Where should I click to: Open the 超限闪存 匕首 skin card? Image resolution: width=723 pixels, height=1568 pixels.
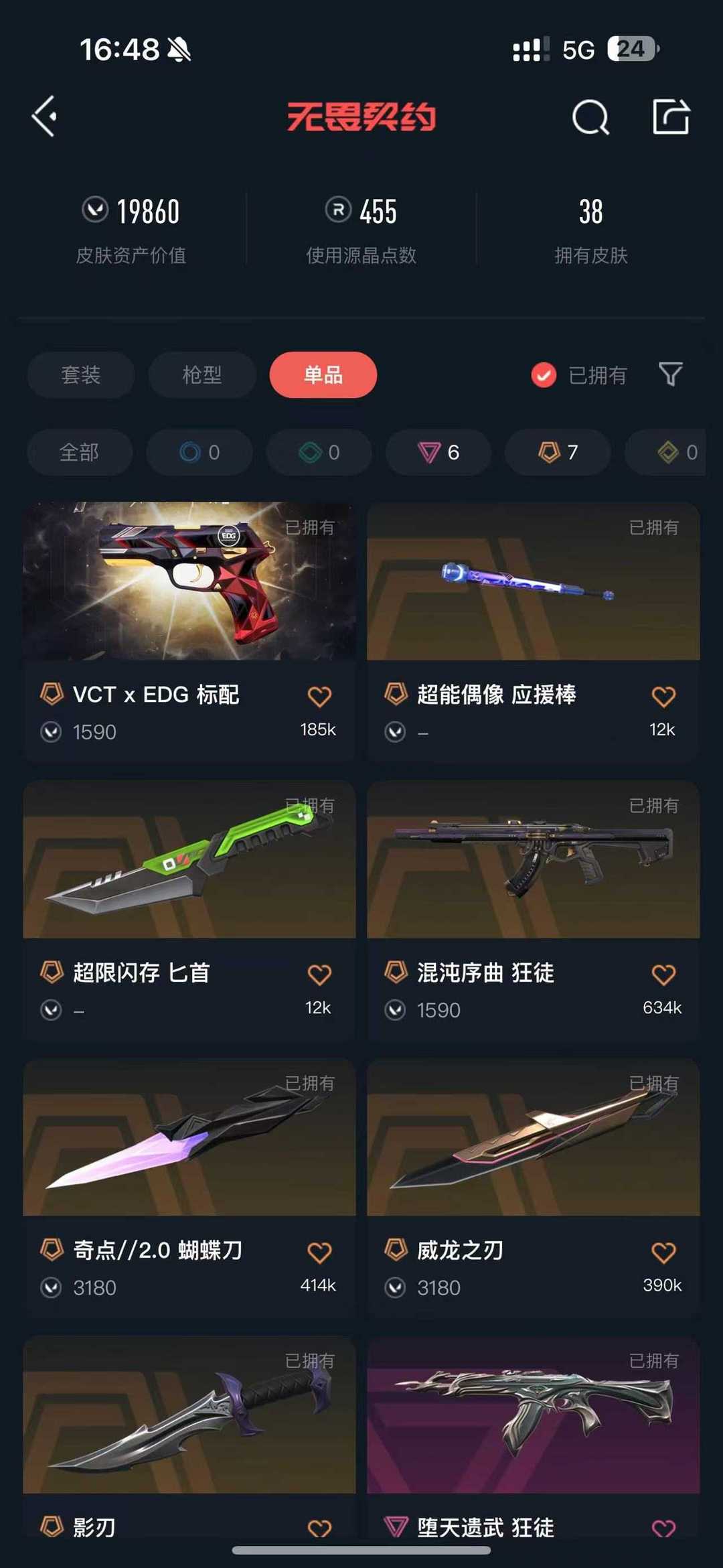click(x=189, y=910)
